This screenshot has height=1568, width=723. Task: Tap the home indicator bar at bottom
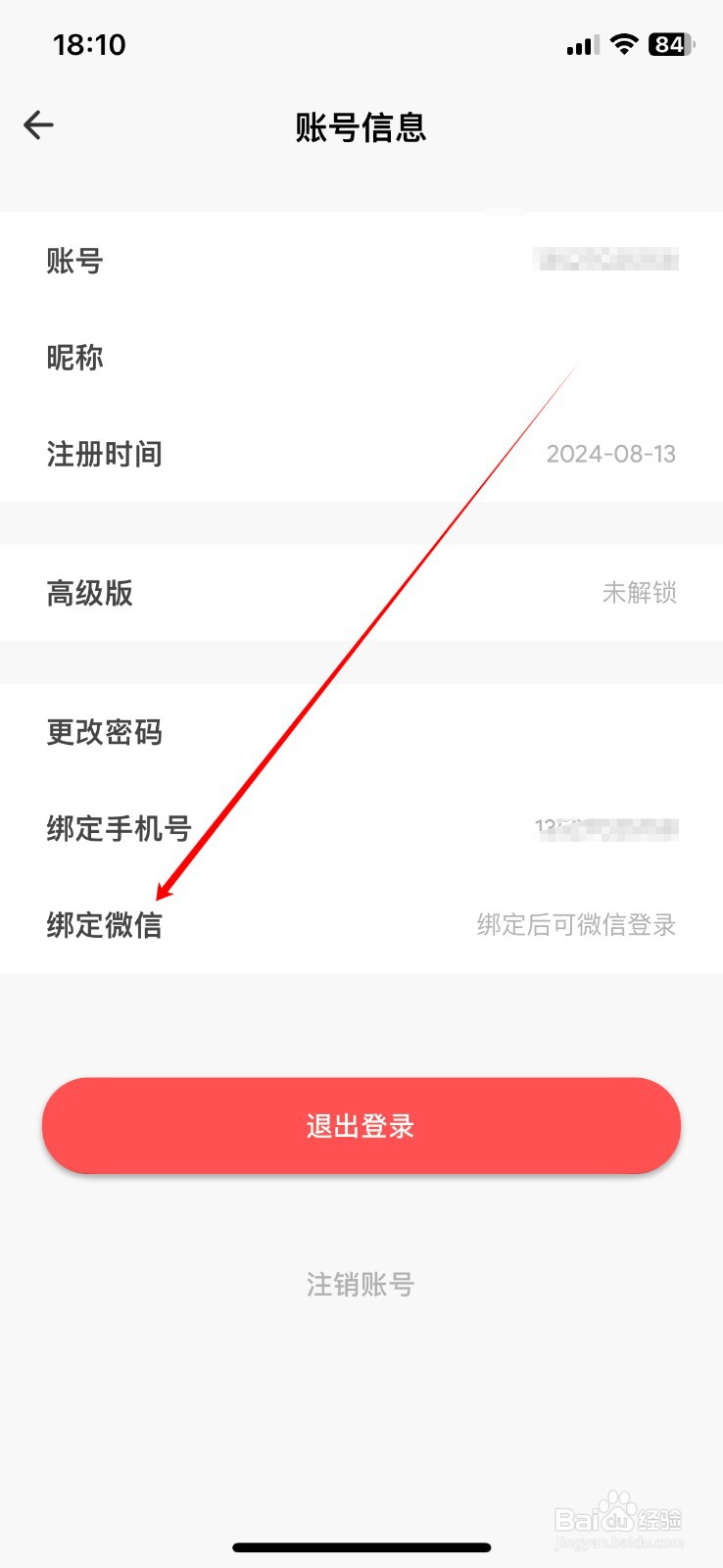coord(361,1545)
